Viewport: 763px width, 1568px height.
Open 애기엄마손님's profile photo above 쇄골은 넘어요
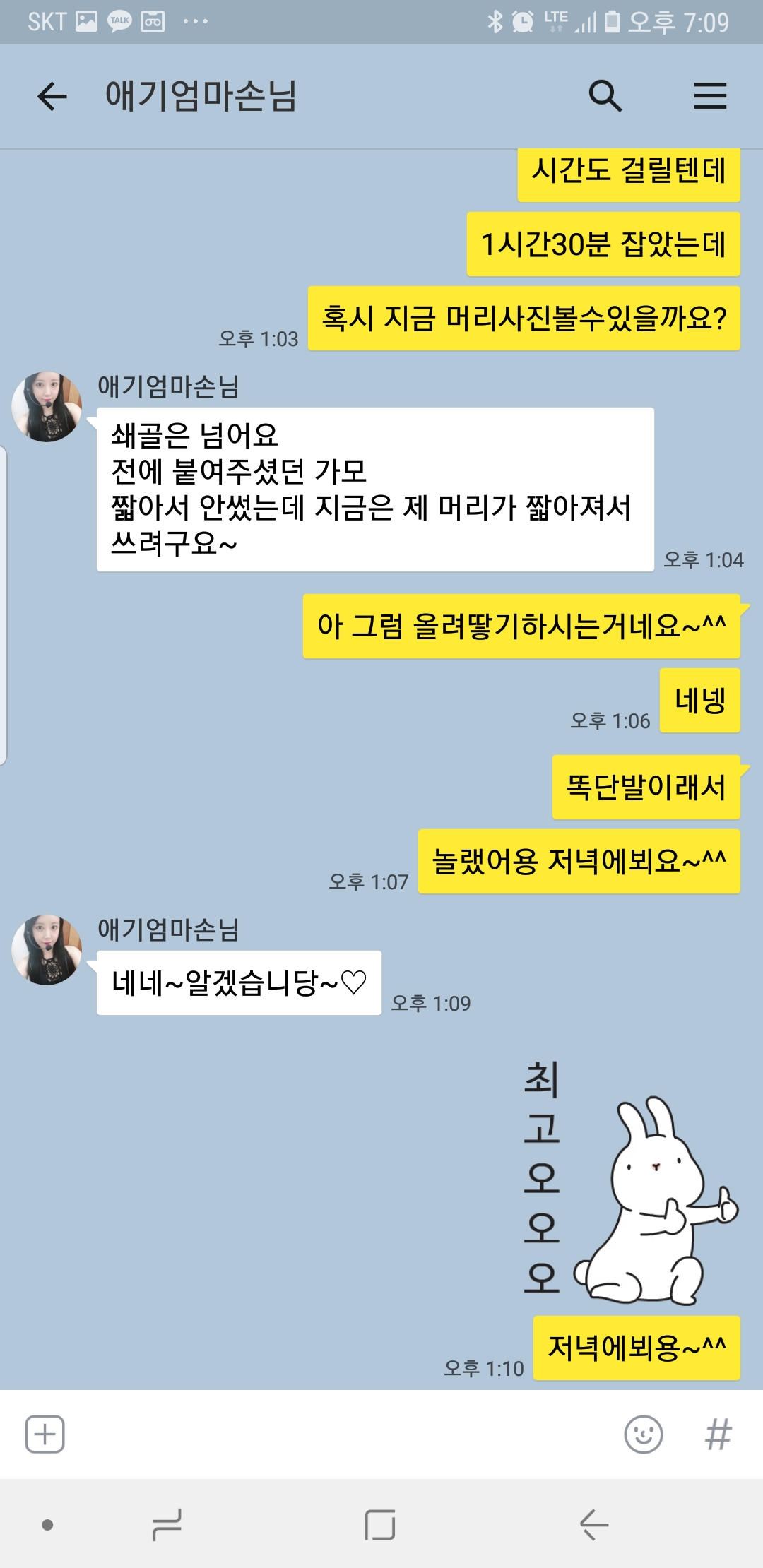[x=47, y=407]
